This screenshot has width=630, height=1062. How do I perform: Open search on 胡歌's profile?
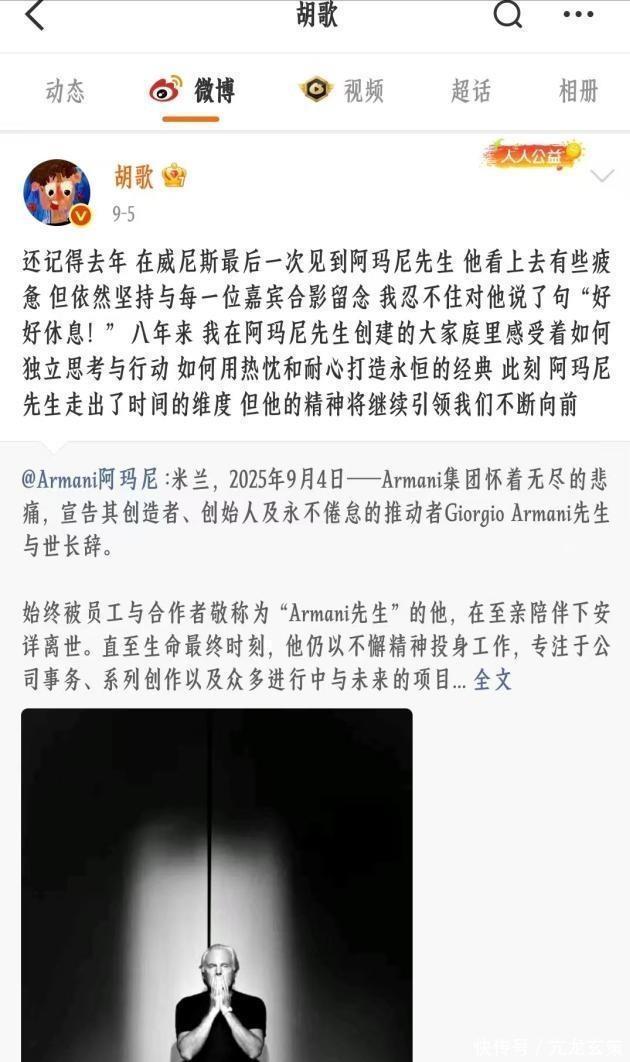pos(508,15)
